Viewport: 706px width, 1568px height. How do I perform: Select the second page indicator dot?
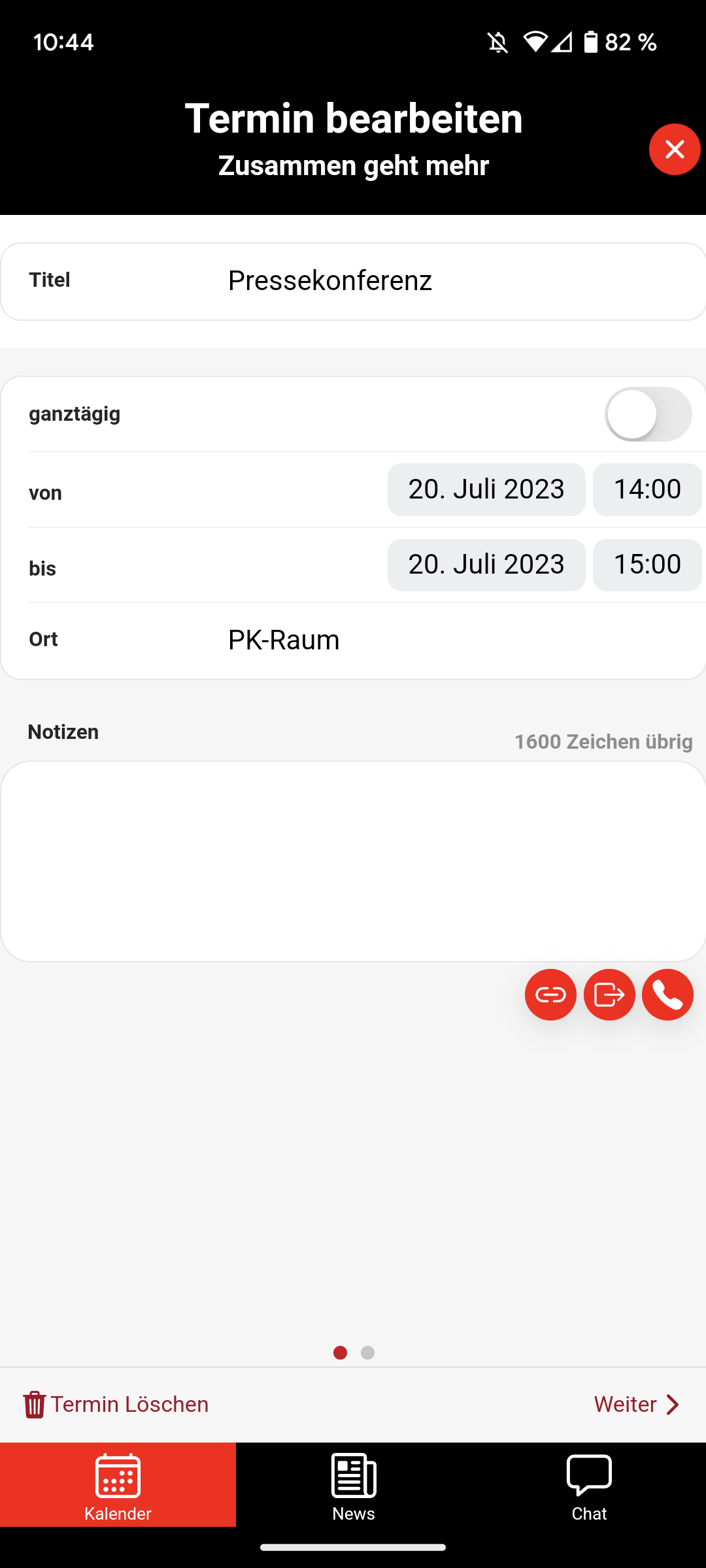[367, 1353]
